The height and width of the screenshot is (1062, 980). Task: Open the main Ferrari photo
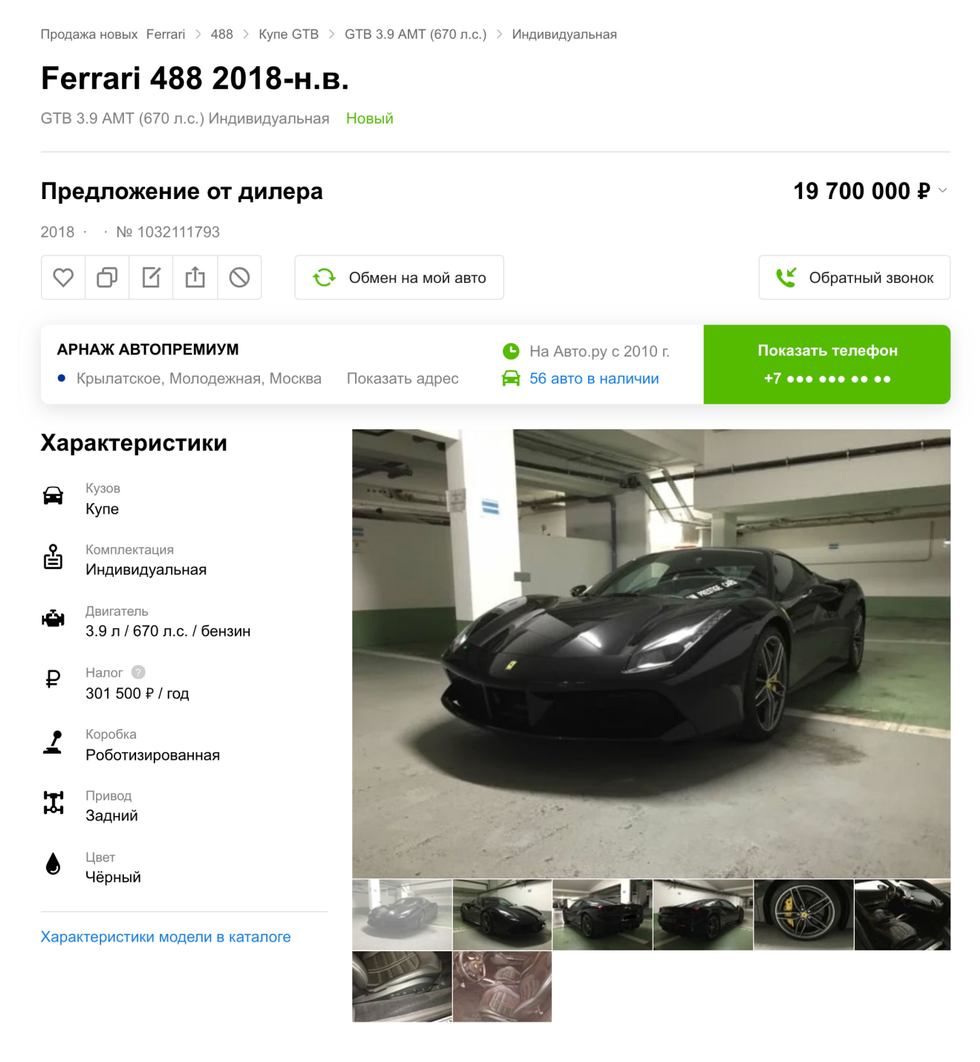[x=651, y=654]
